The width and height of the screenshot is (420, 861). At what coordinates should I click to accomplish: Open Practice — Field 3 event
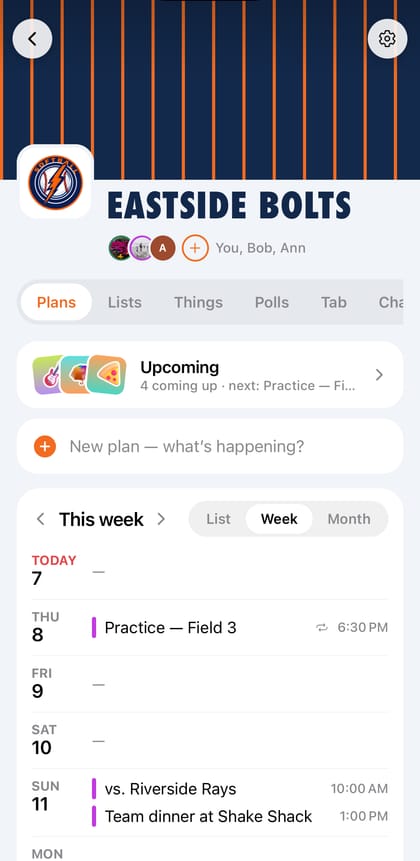[x=239, y=628]
